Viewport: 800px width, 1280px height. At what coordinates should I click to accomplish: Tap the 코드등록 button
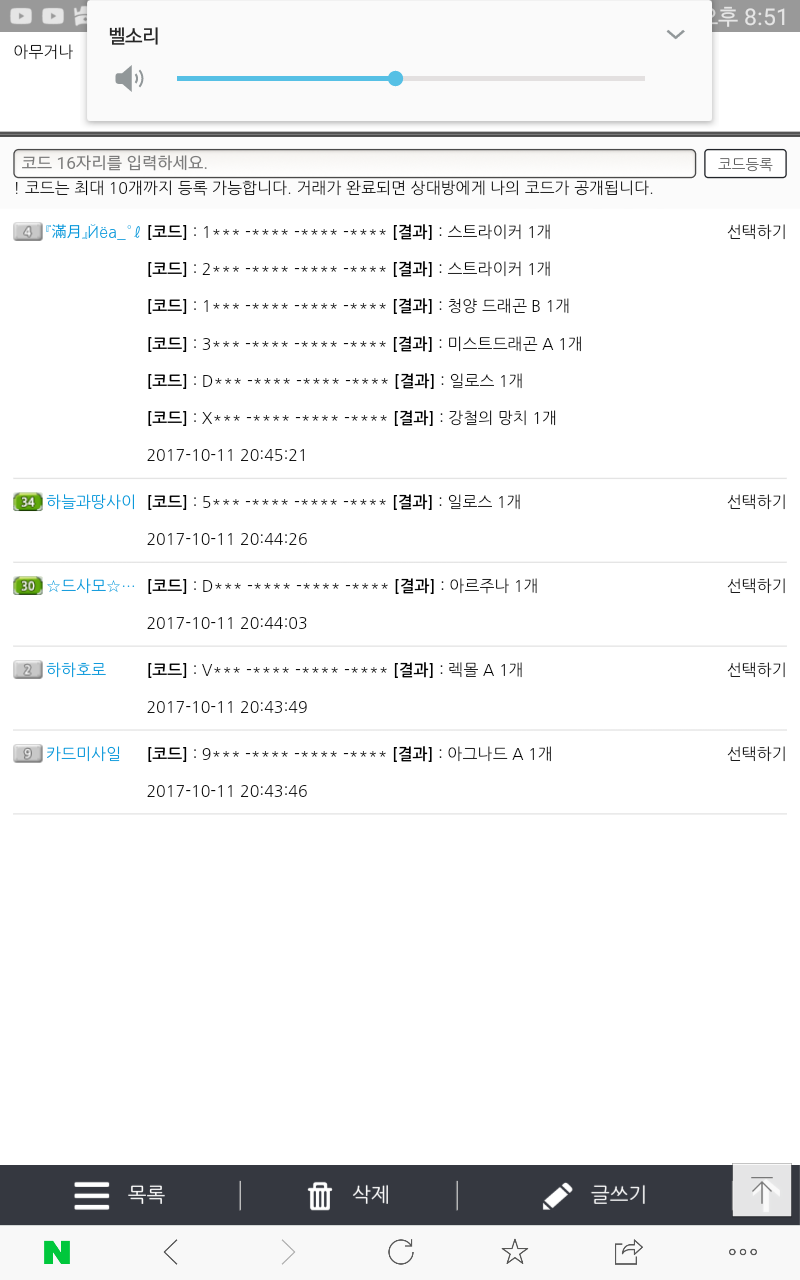point(745,163)
